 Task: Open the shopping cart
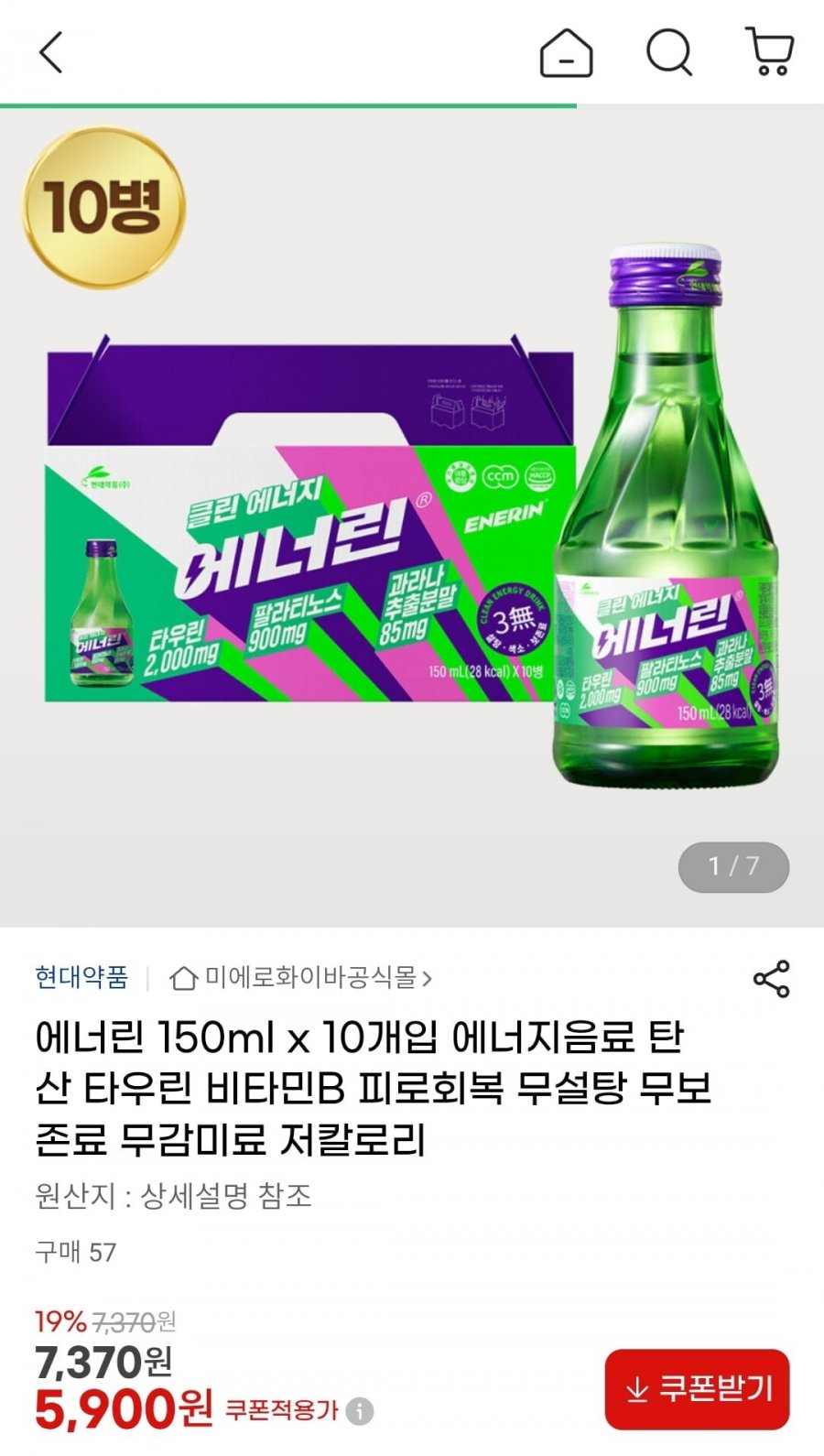tap(770, 51)
